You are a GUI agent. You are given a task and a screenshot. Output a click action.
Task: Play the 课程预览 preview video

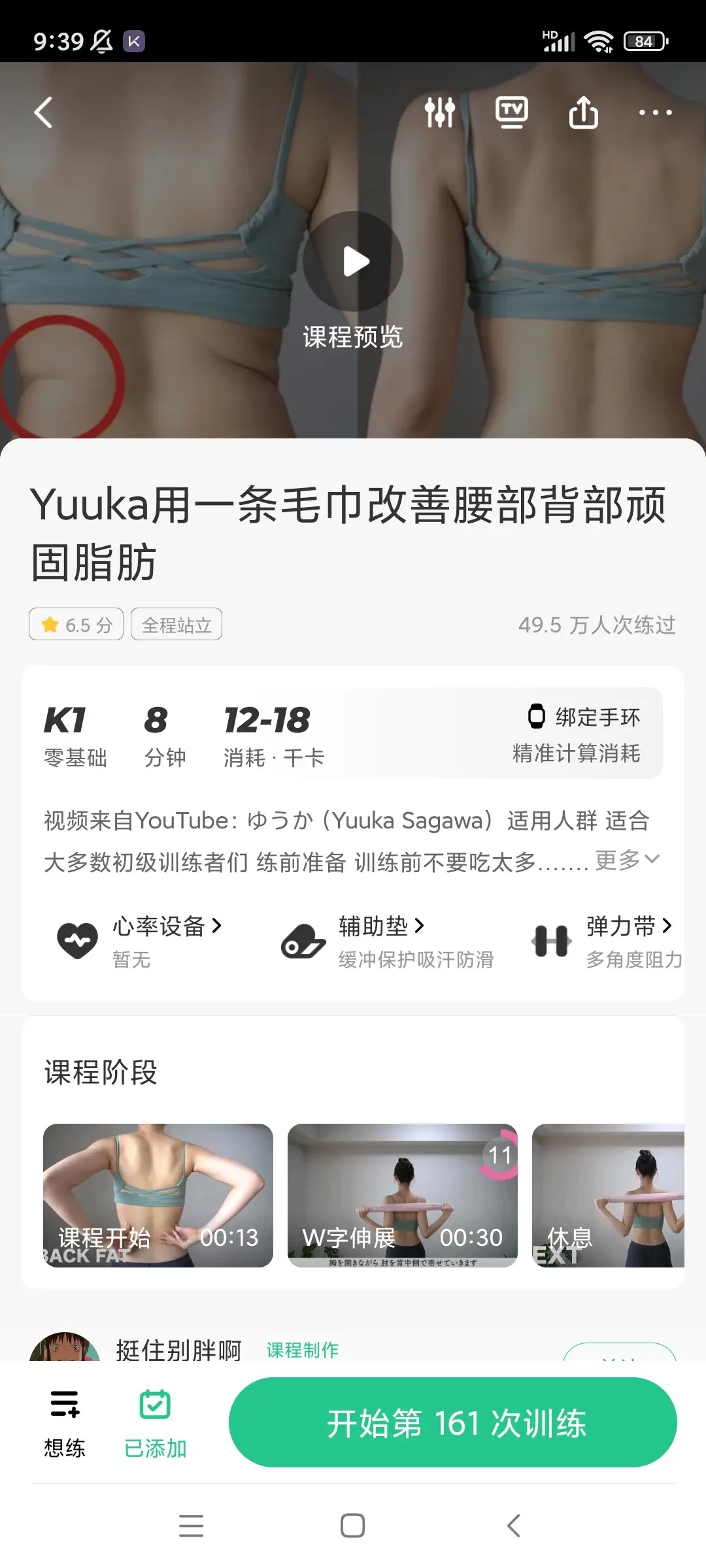[353, 261]
